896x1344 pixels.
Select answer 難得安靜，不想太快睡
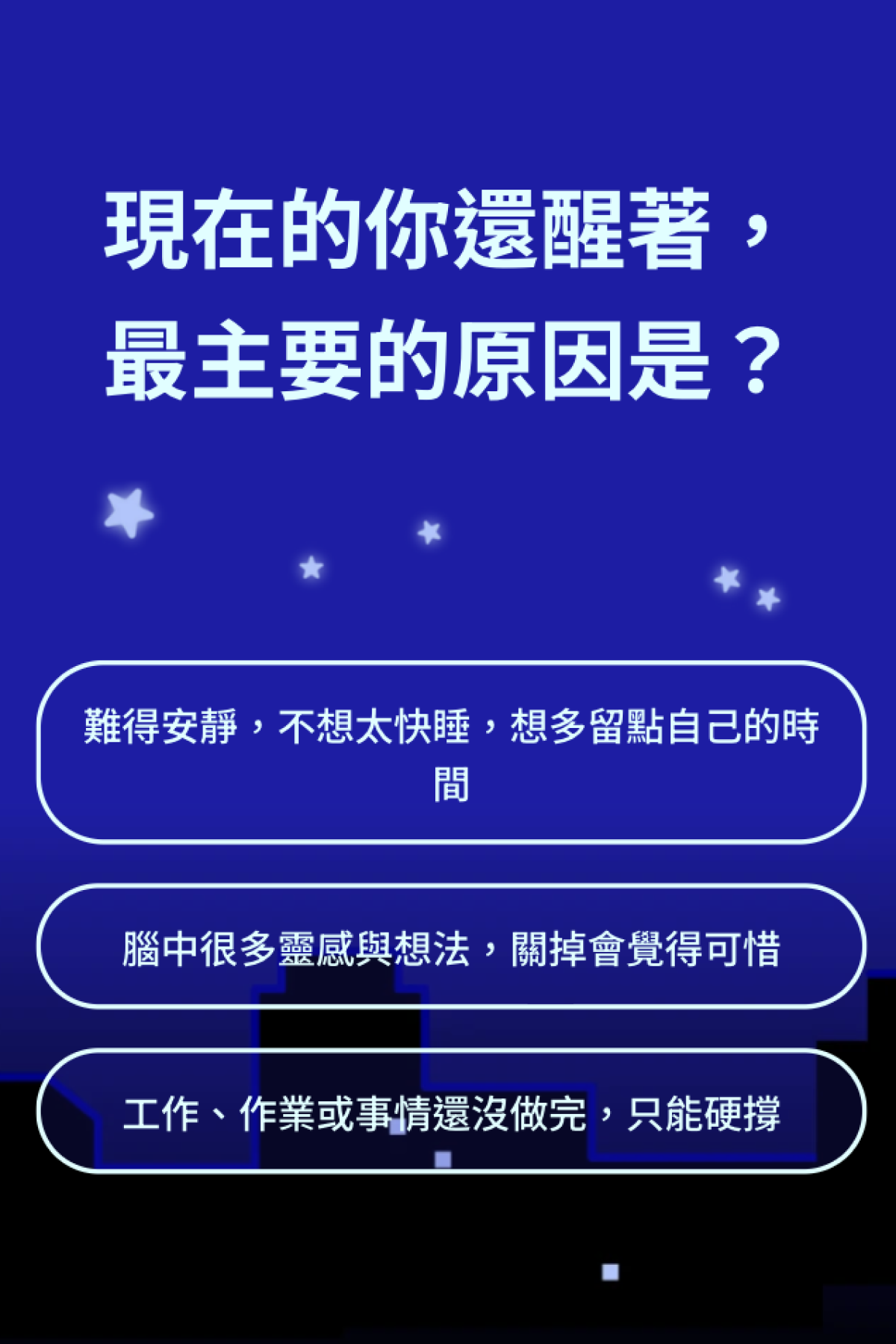point(451,753)
